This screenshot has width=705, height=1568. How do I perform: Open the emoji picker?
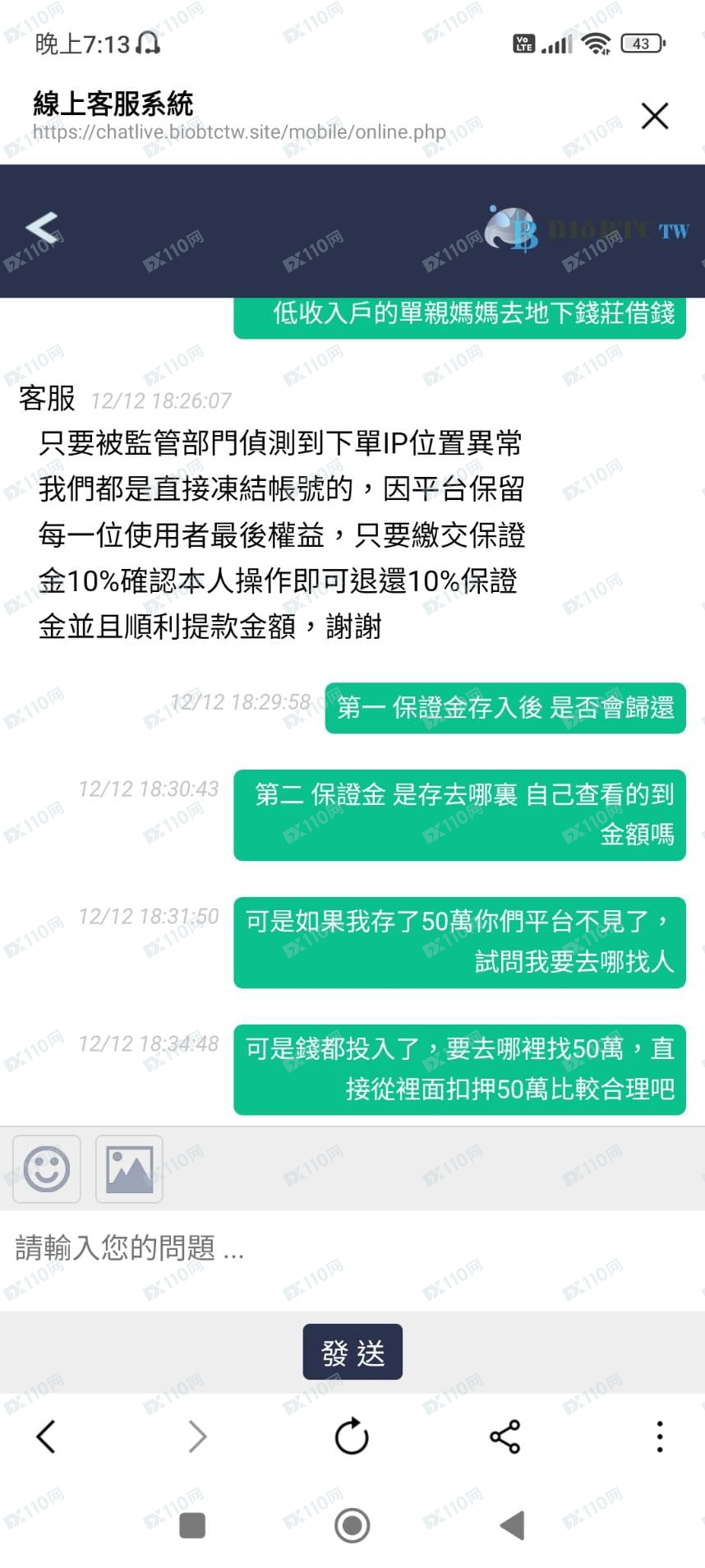pyautogui.click(x=47, y=1168)
